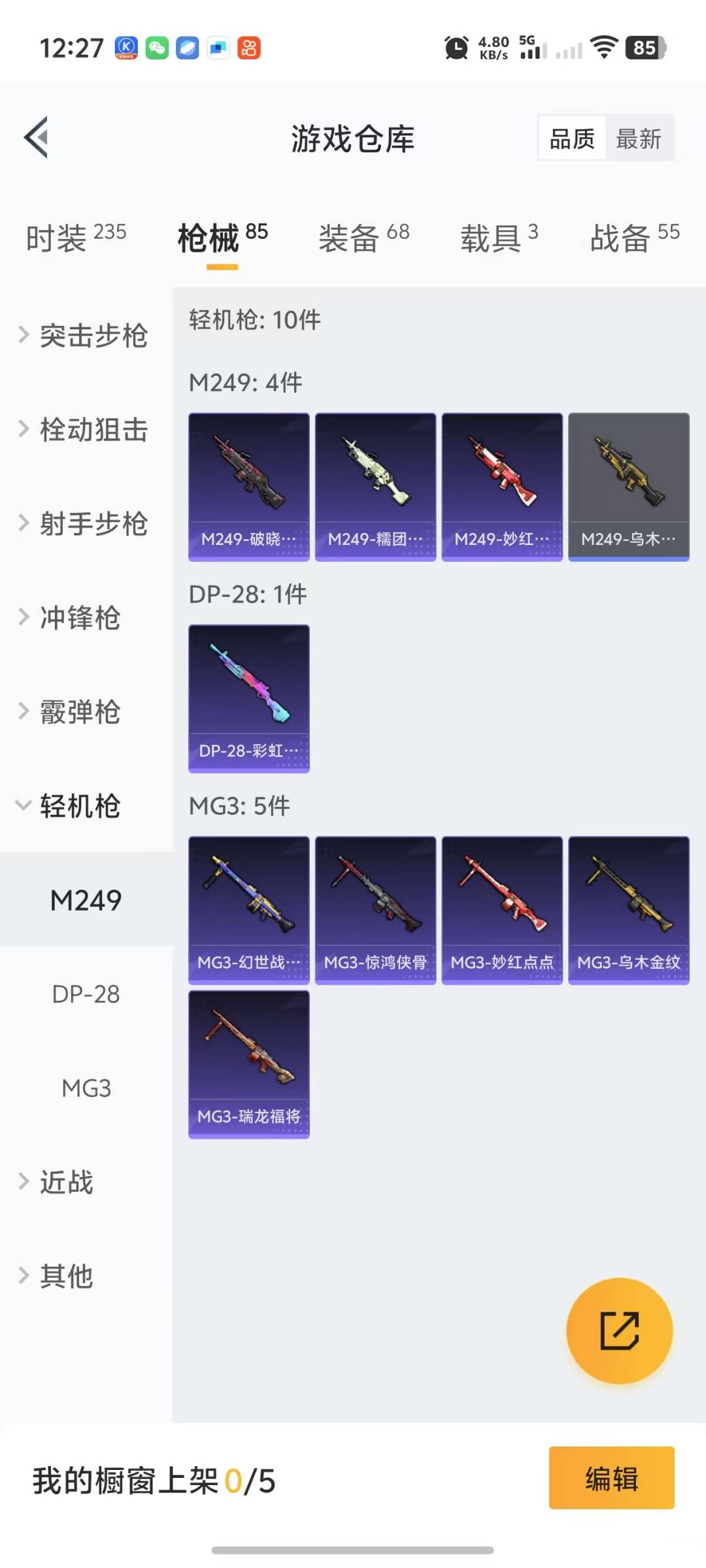Sort by 最新

click(639, 139)
